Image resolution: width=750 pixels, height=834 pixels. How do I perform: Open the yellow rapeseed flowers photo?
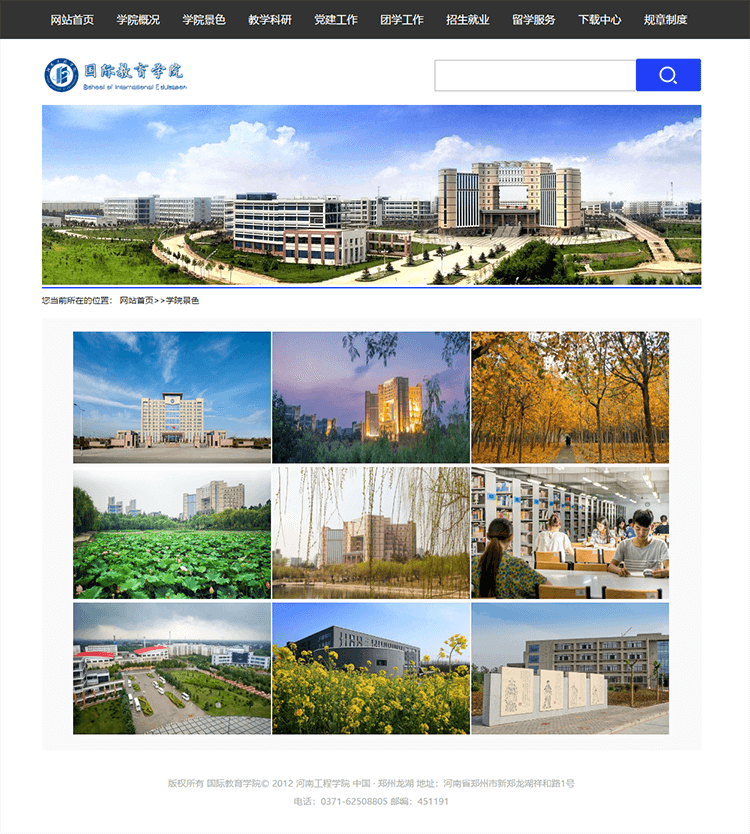371,668
